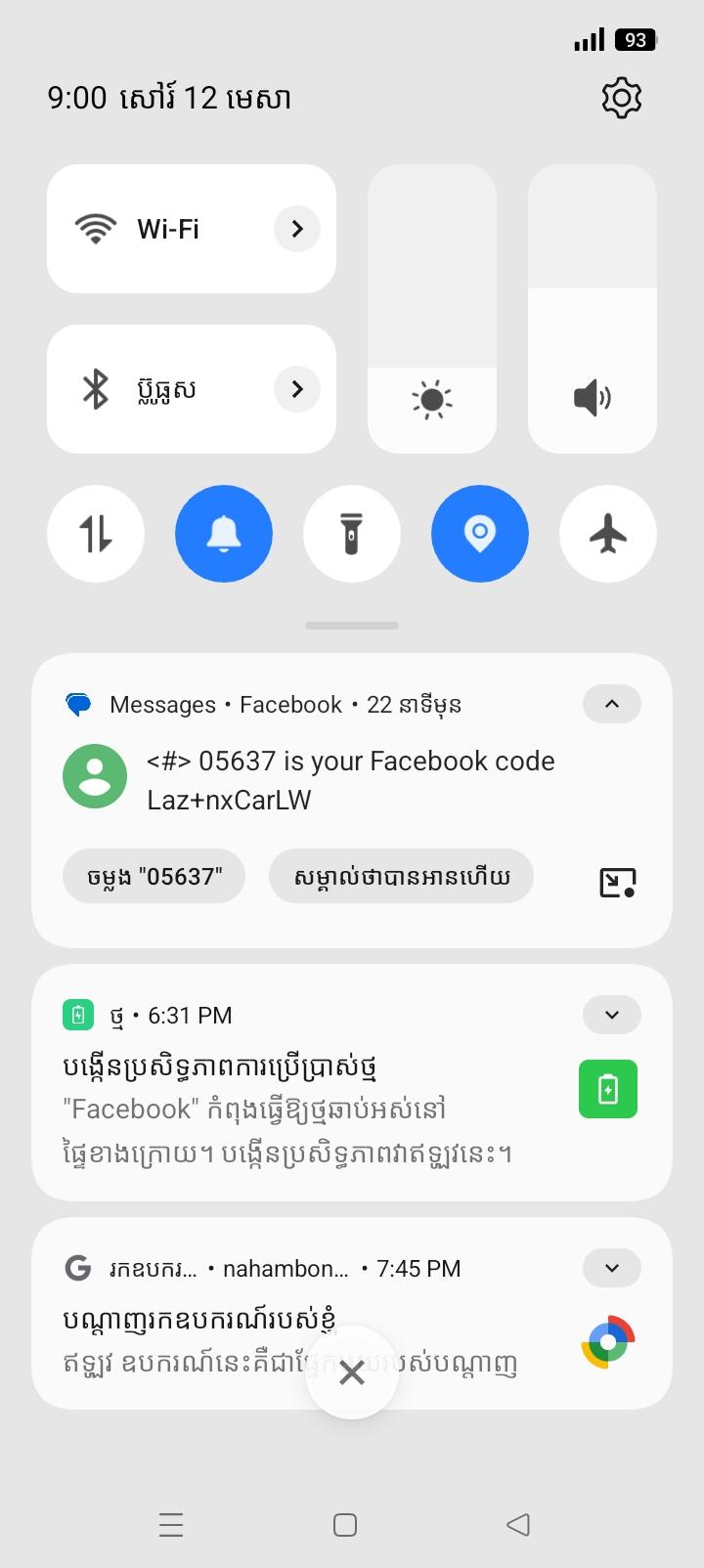Viewport: 704px width, 1568px height.
Task: Enable airplane mode
Action: [x=608, y=534]
